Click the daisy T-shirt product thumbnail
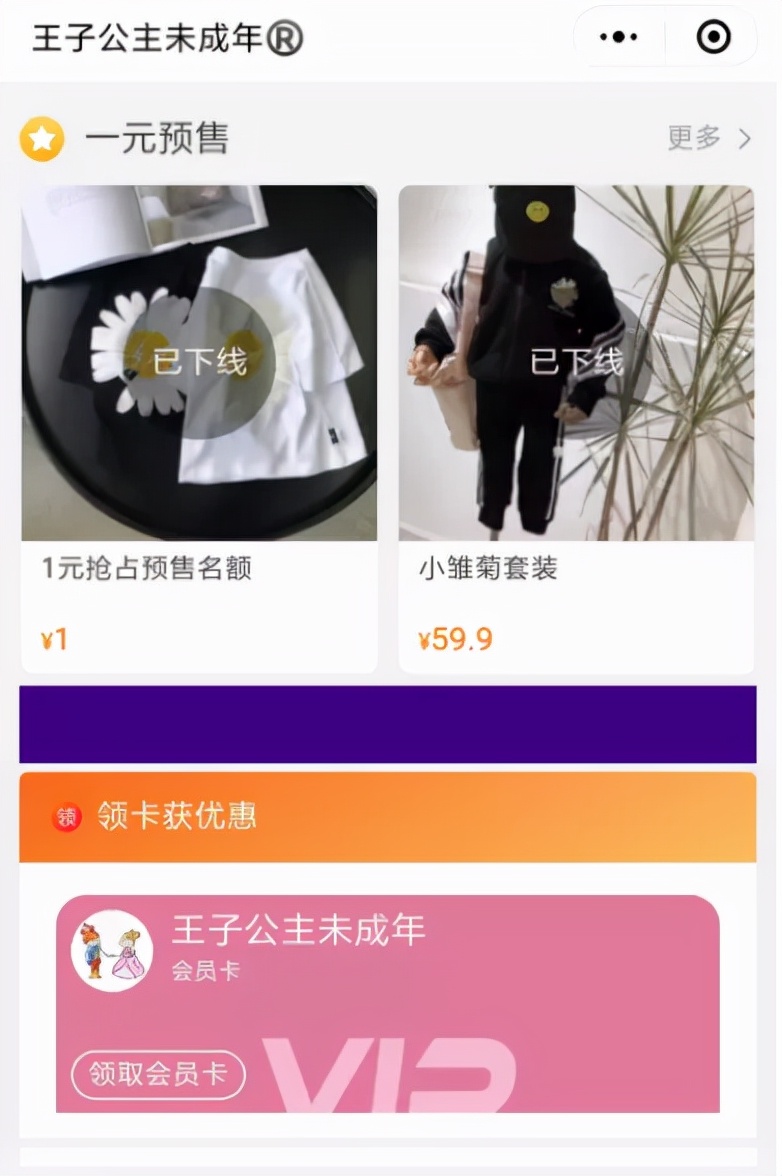 click(198, 360)
